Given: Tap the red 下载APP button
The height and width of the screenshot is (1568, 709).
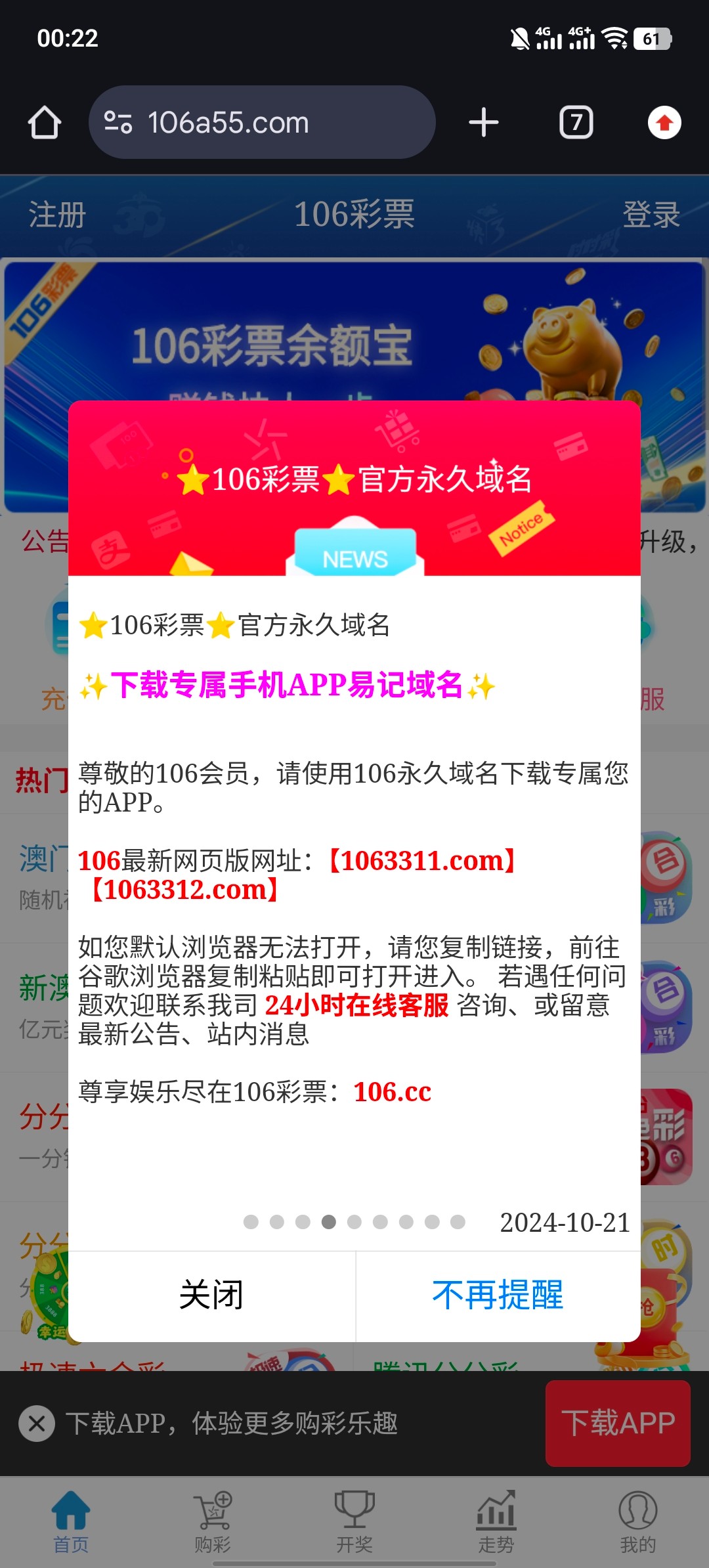Looking at the screenshot, I should [x=617, y=1423].
